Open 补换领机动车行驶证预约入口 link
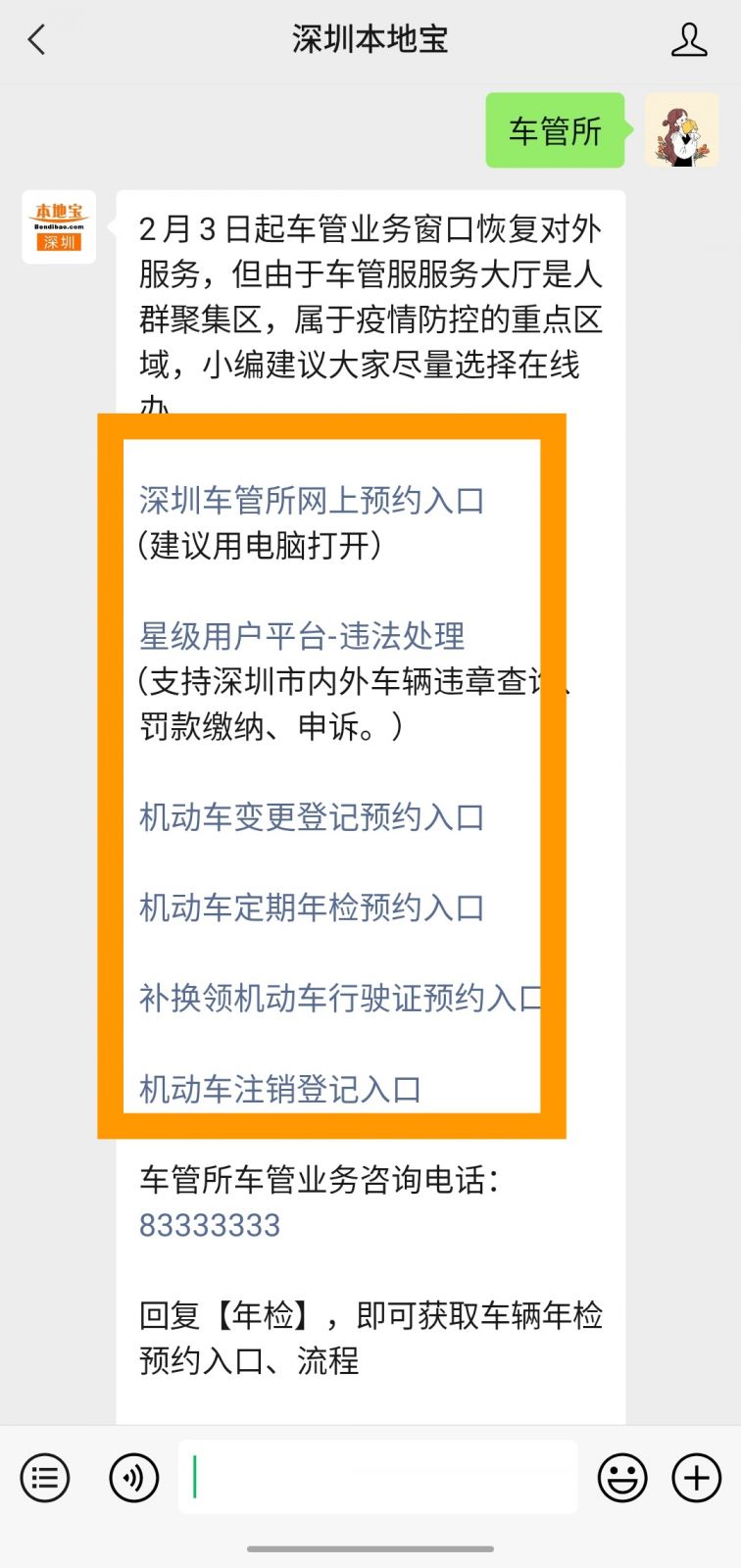This screenshot has height=1568, width=741. [x=339, y=998]
